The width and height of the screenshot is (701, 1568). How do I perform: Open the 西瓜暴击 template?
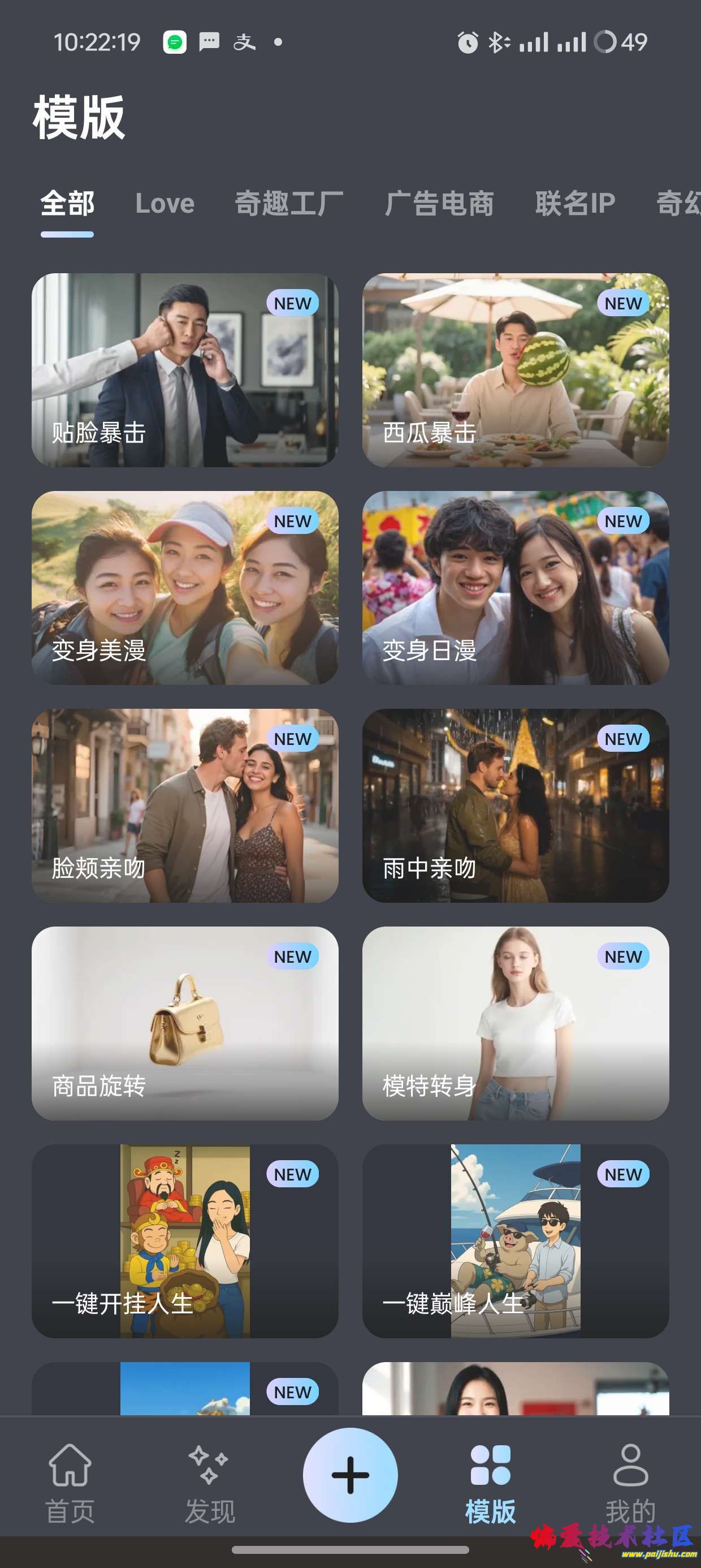[x=516, y=370]
